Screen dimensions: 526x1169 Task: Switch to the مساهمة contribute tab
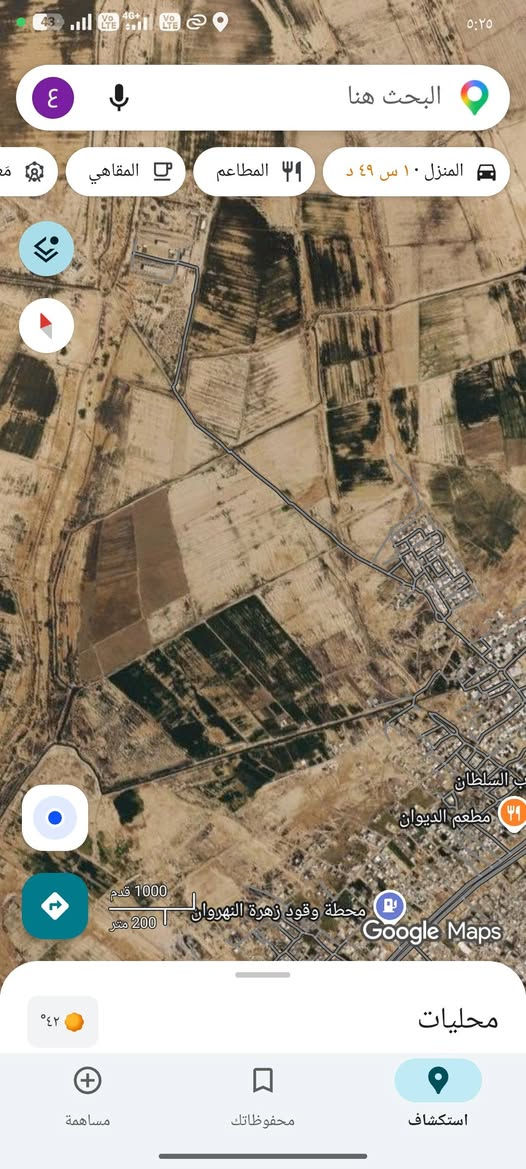[x=87, y=1093]
